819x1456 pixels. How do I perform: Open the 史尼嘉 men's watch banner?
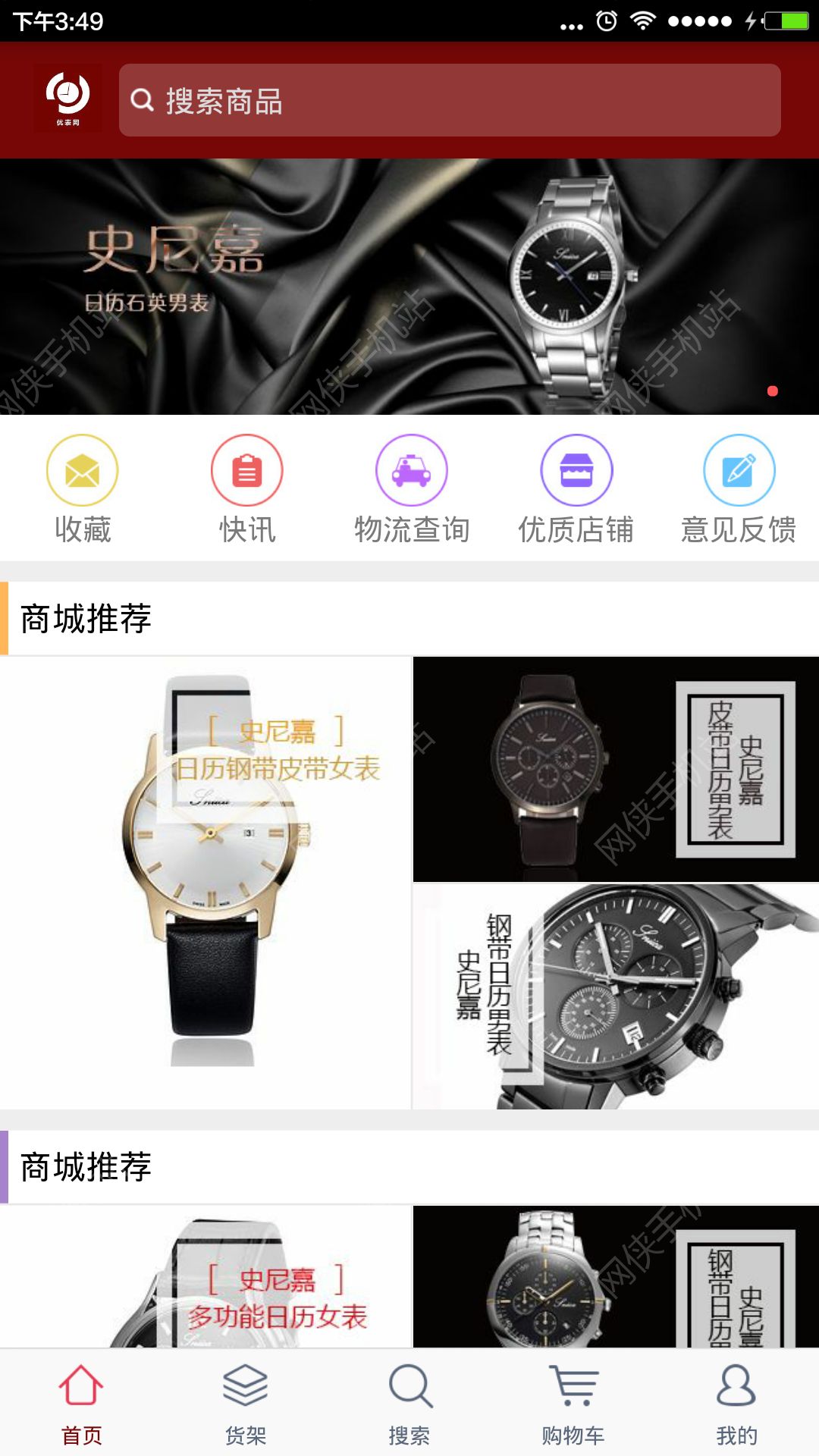click(x=409, y=287)
